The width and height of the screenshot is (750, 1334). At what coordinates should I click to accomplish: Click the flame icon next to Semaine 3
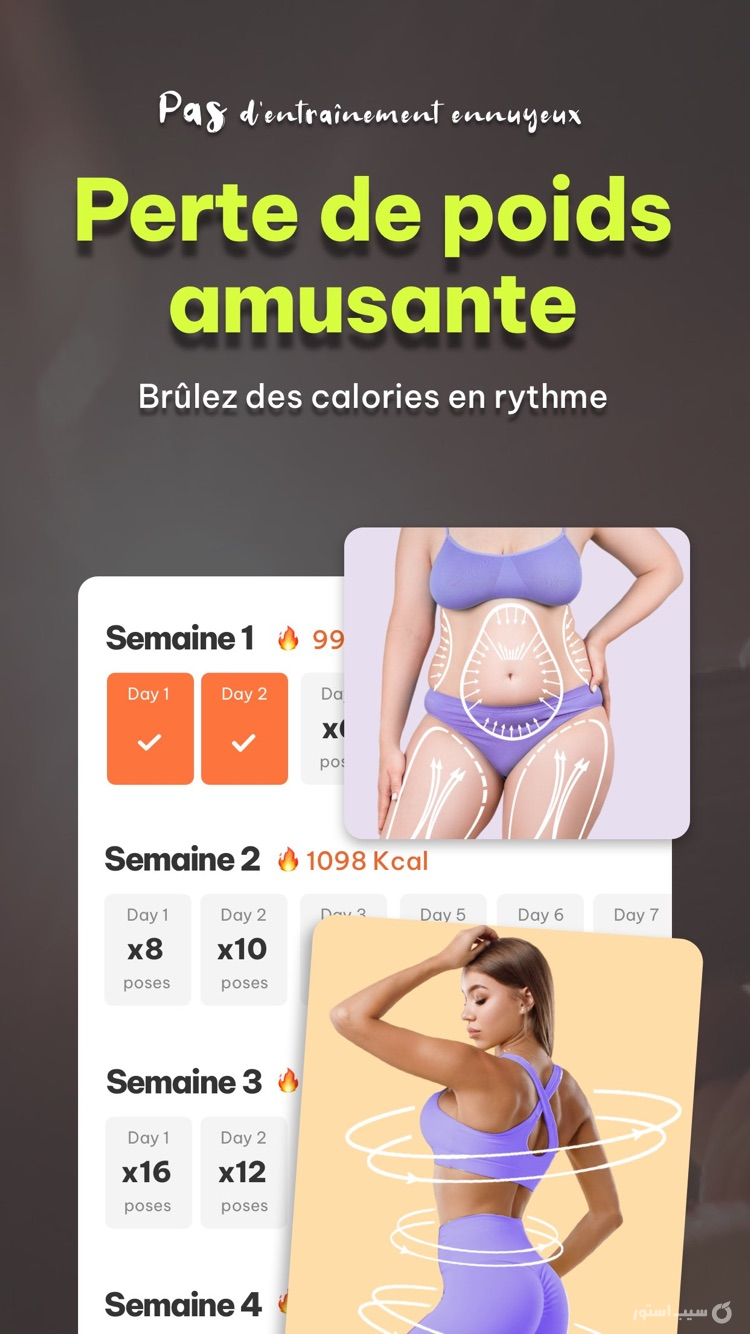[288, 1079]
